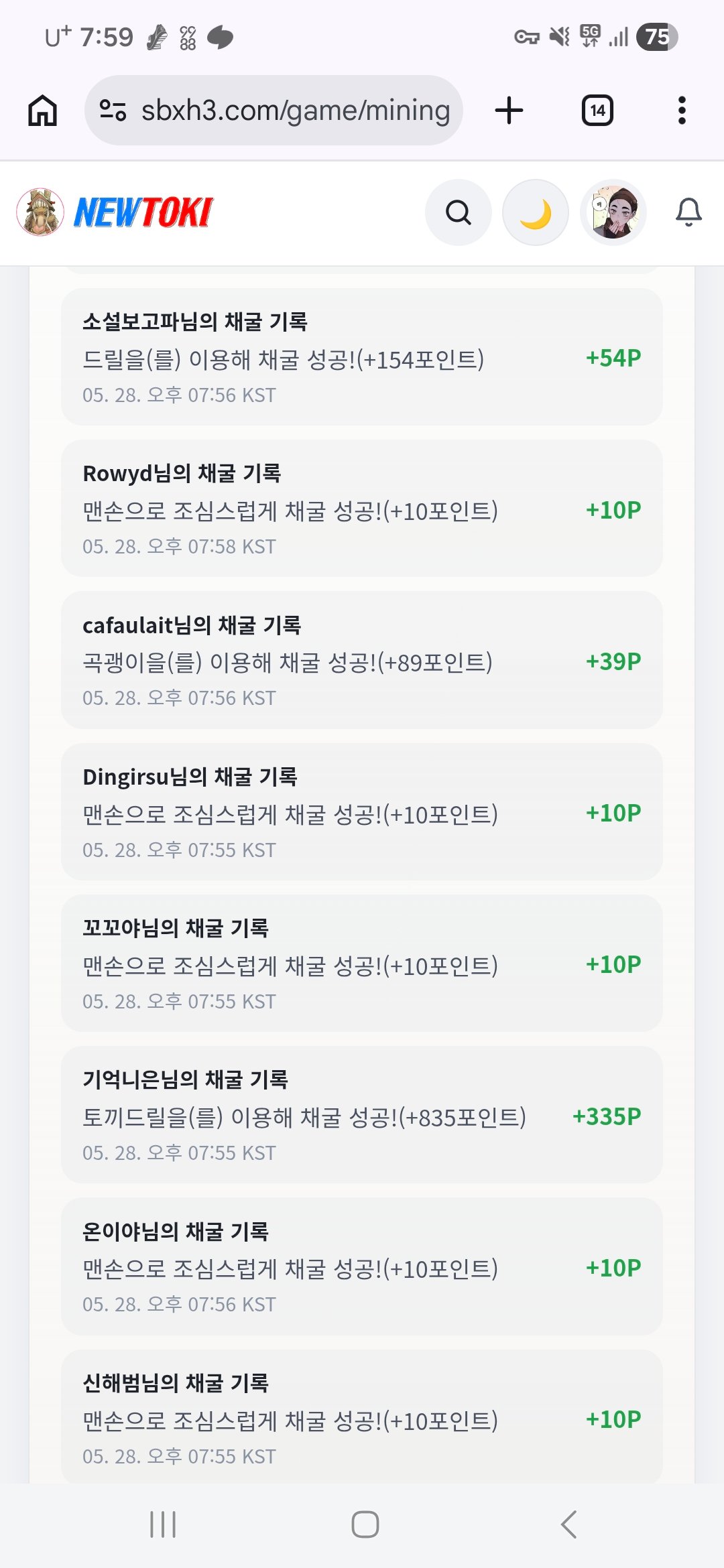Open the site search
This screenshot has height=1568, width=724.
pos(459,212)
